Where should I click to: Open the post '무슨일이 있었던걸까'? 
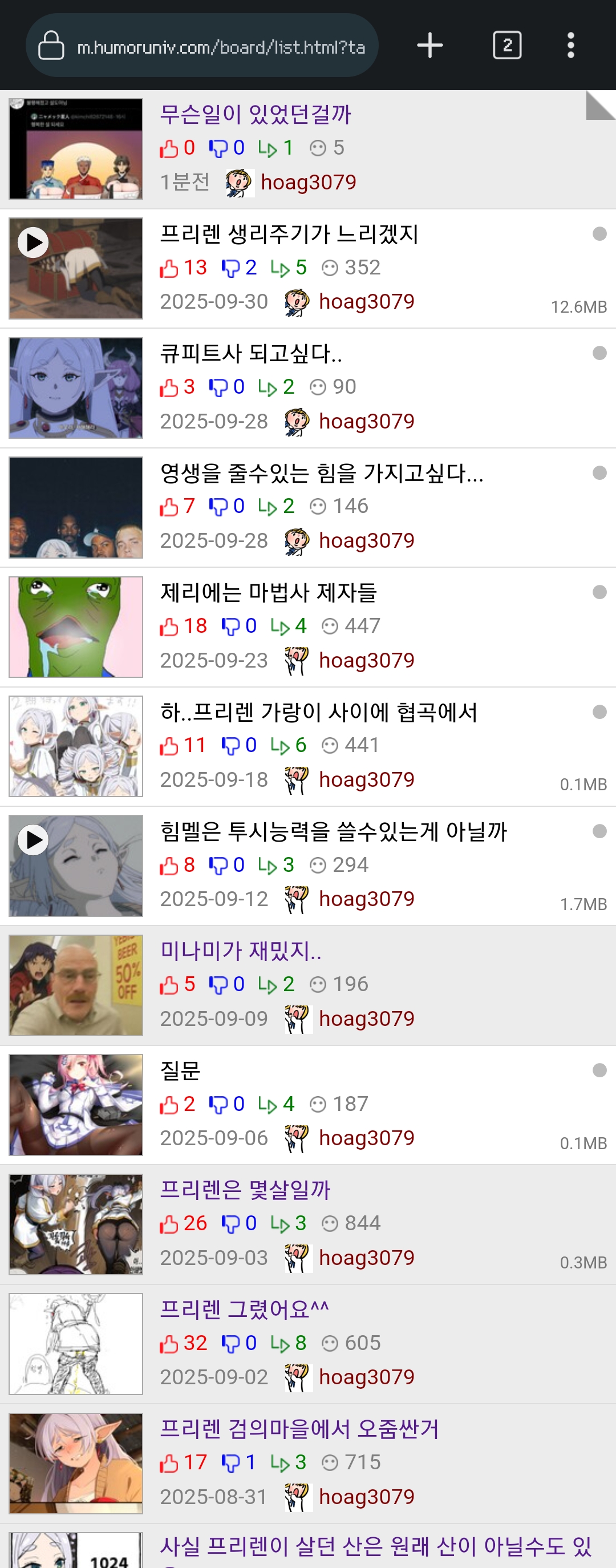(x=256, y=114)
